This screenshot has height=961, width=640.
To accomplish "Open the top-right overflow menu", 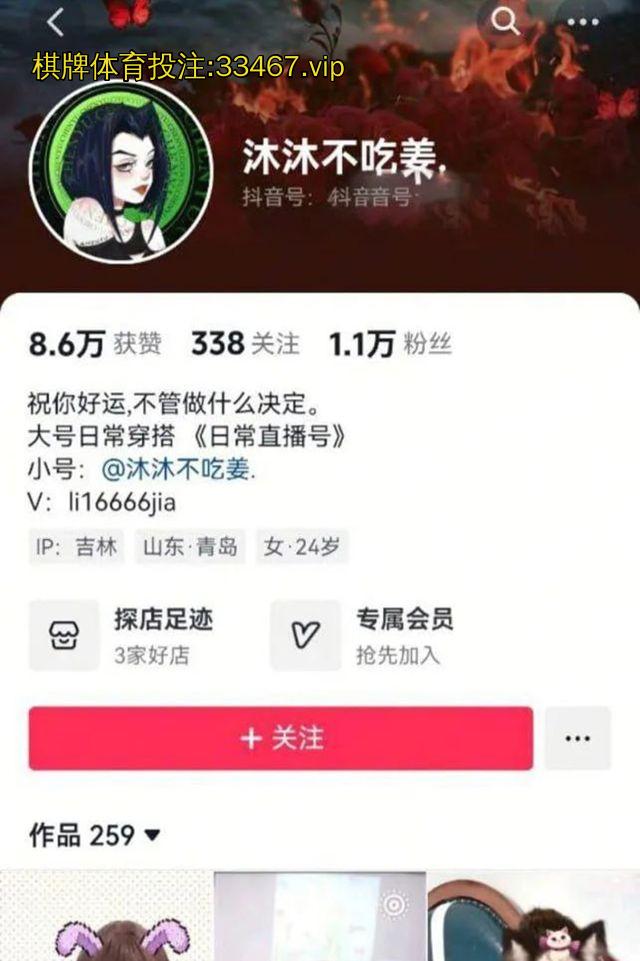I will [583, 22].
